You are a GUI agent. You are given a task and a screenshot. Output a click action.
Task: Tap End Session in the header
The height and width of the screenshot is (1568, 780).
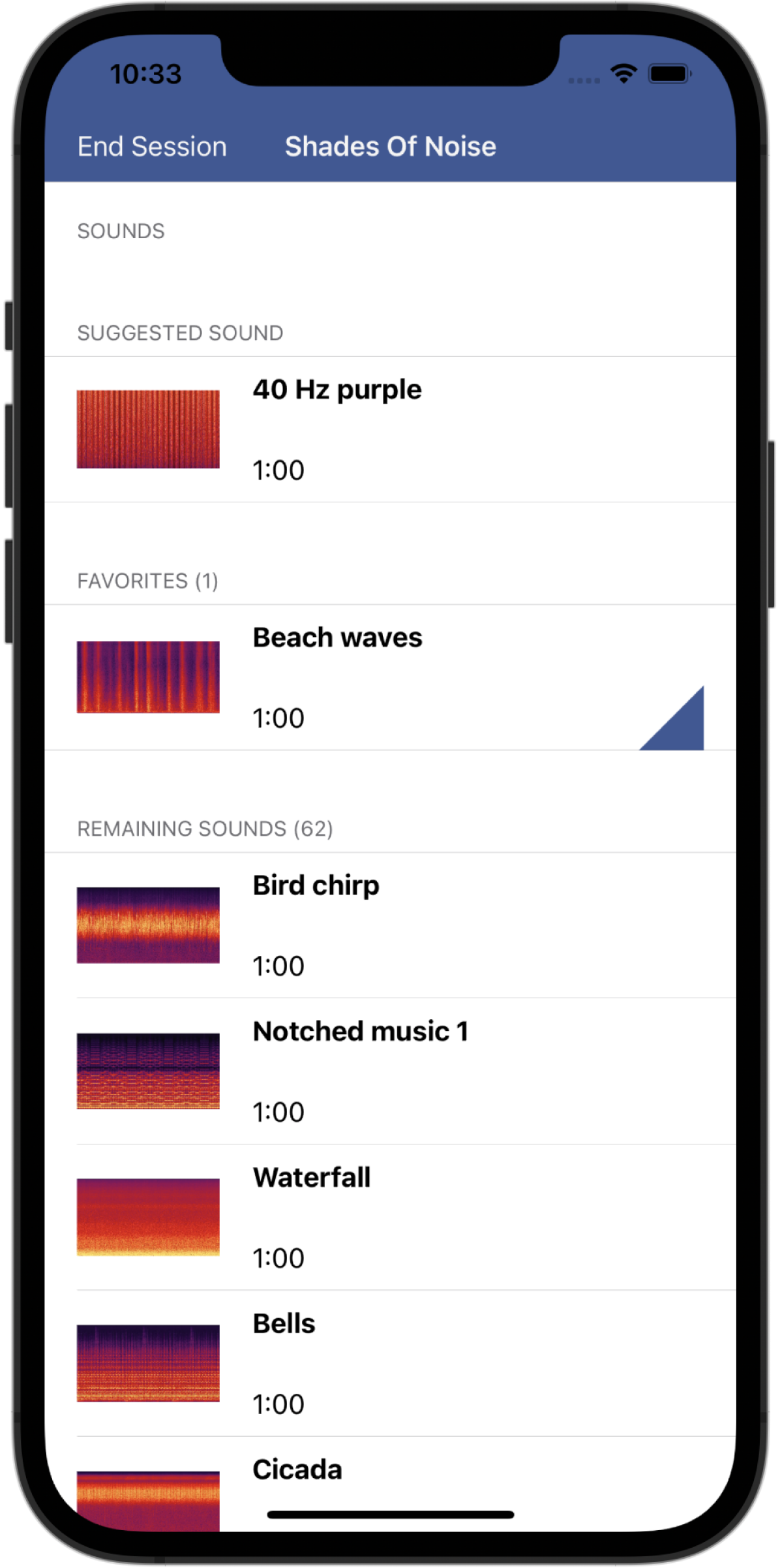151,147
